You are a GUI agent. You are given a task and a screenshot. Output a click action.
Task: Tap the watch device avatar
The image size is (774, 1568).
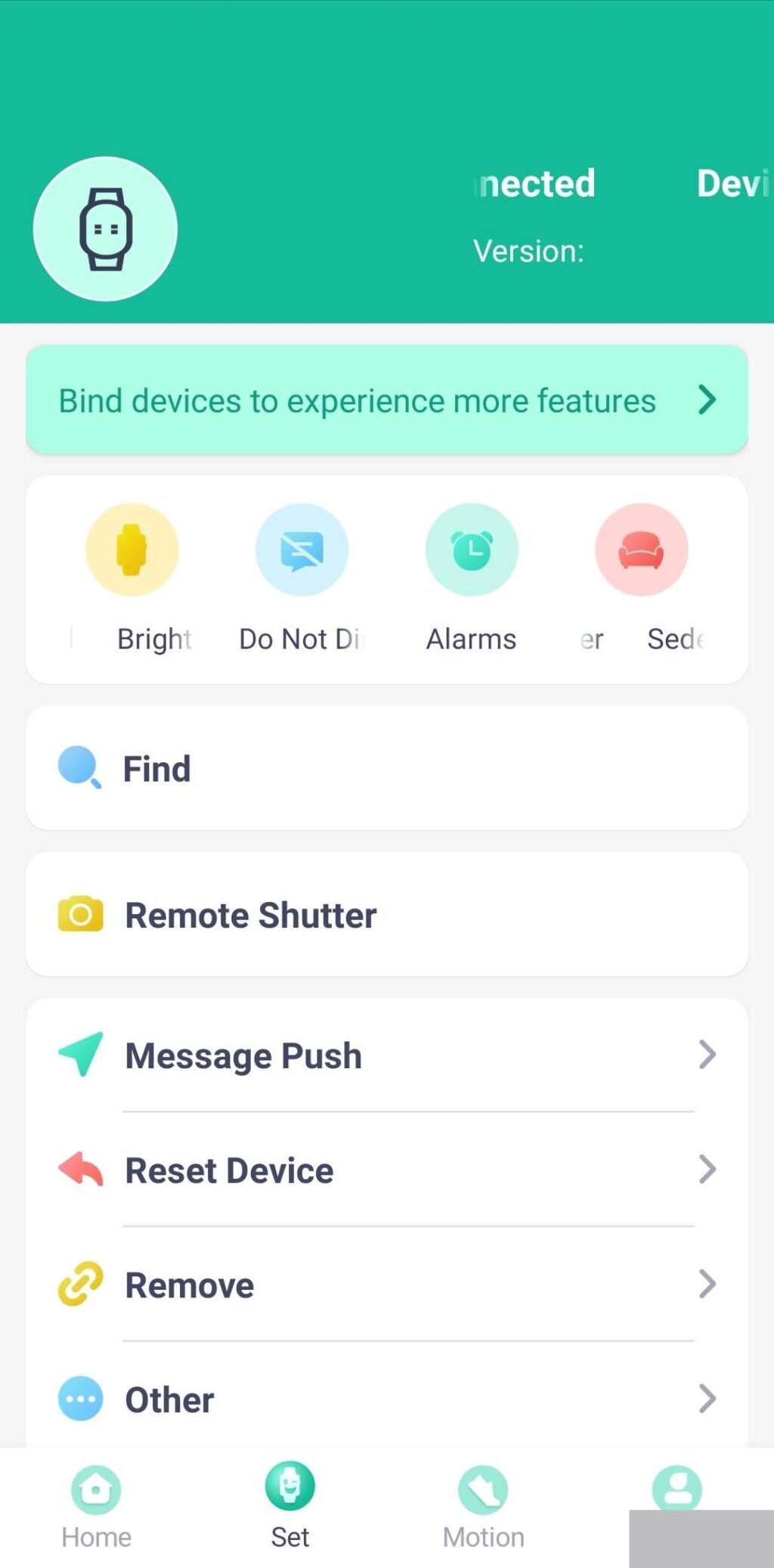click(x=105, y=229)
